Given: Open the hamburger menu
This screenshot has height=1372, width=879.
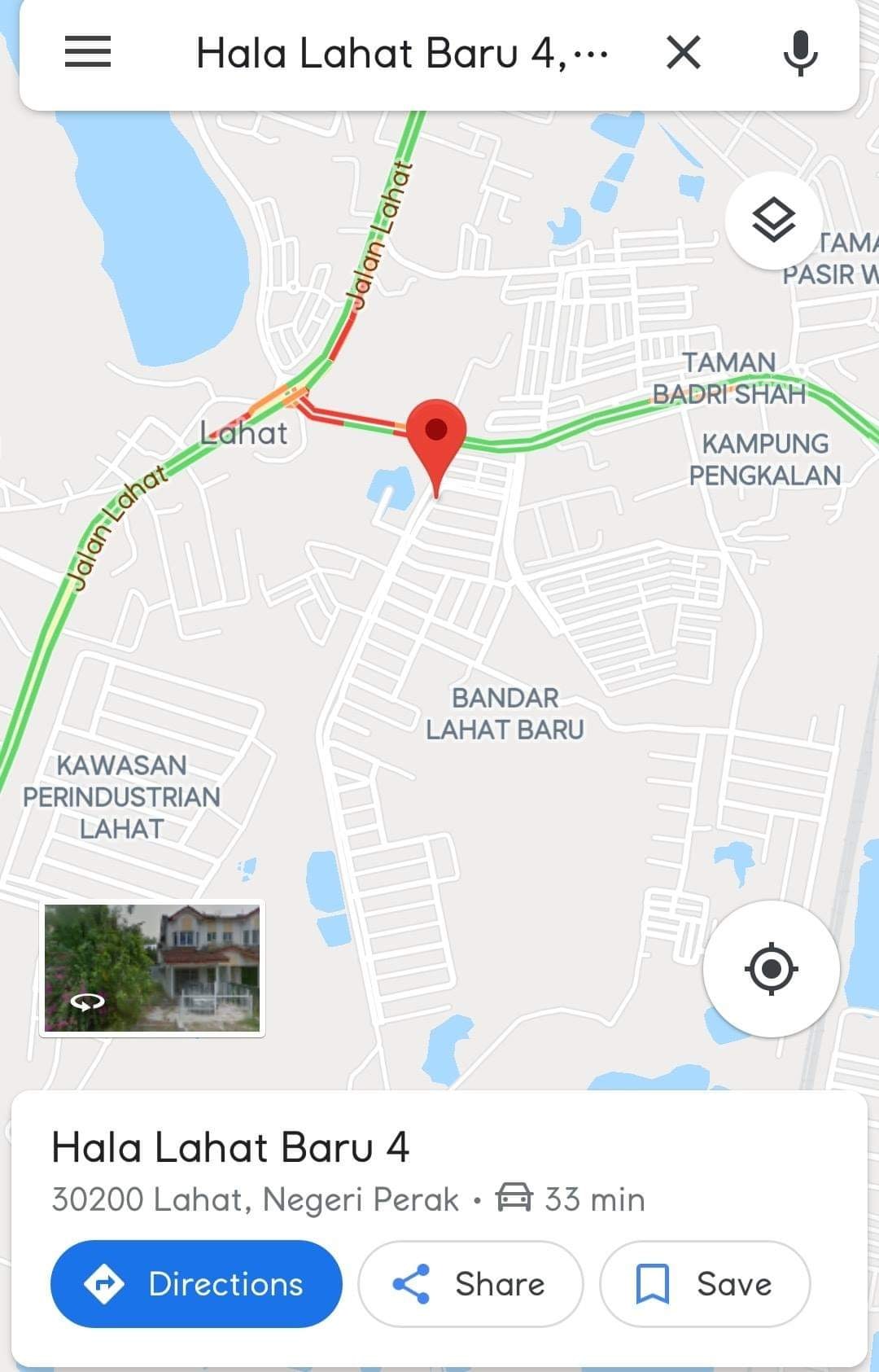Looking at the screenshot, I should tap(88, 53).
